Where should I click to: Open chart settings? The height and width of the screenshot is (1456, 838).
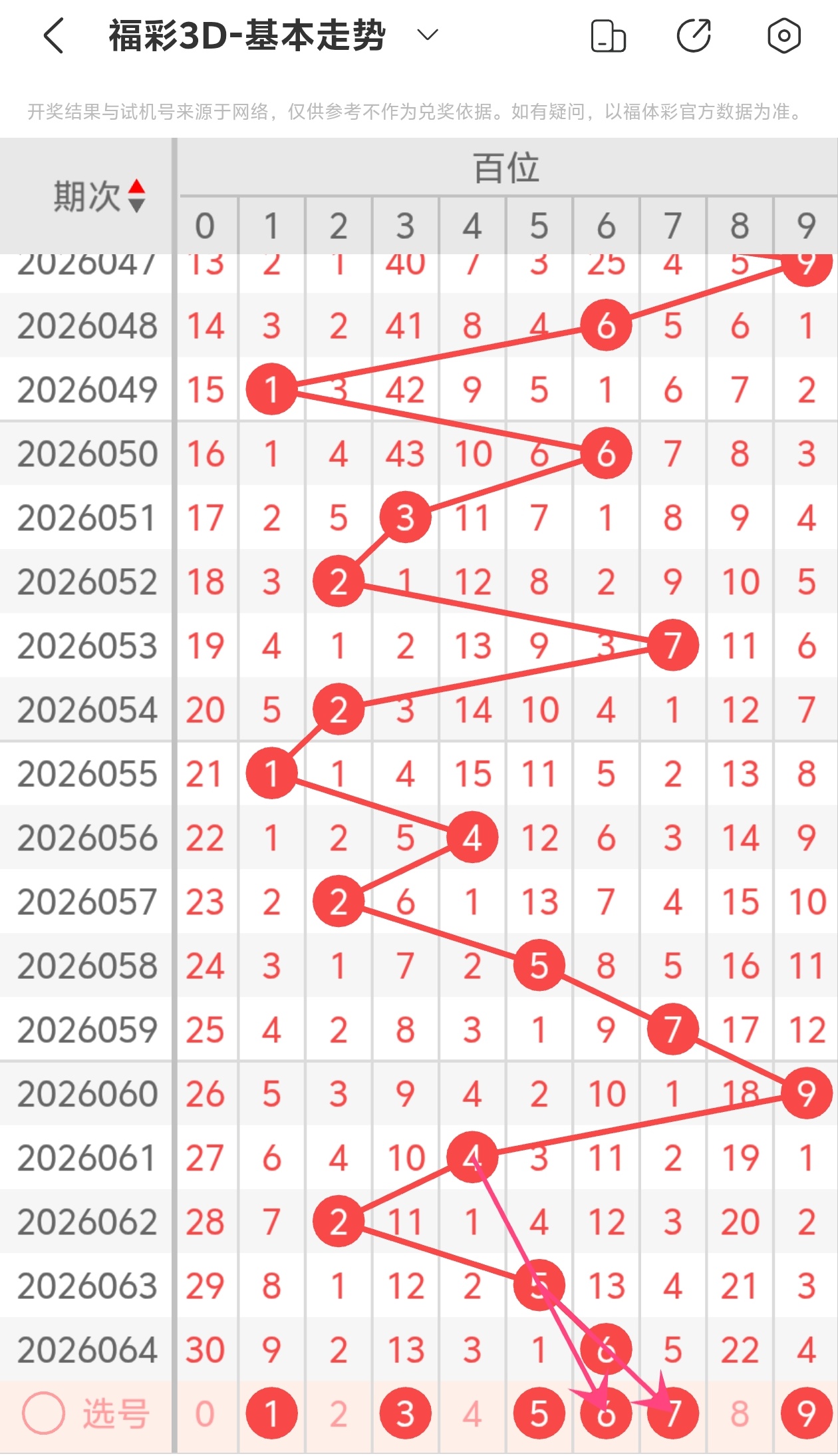point(783,36)
